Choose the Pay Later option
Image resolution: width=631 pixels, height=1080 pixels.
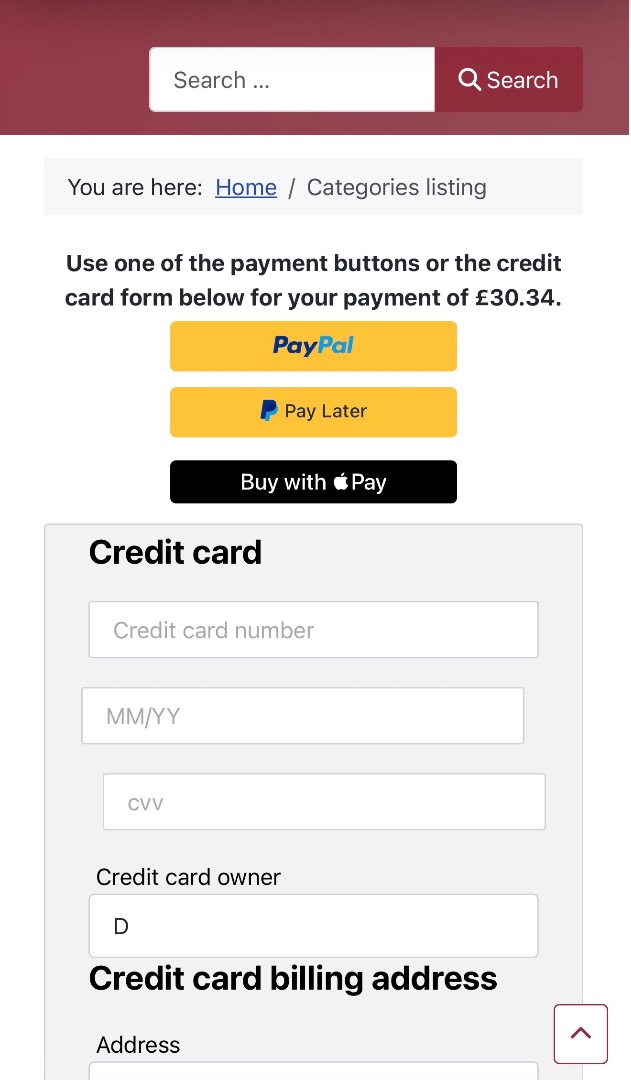(x=313, y=412)
